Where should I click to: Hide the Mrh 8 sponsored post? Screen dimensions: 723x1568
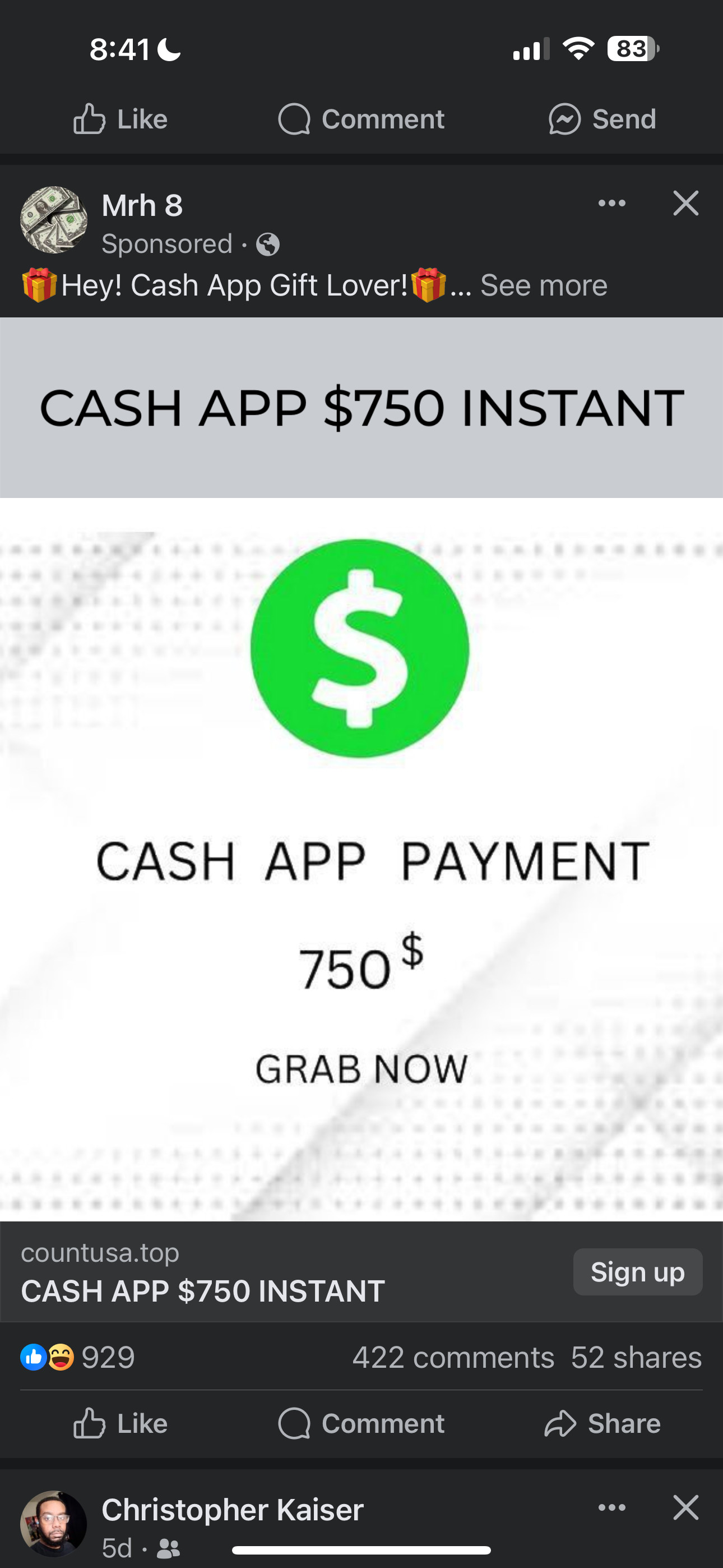coord(686,204)
